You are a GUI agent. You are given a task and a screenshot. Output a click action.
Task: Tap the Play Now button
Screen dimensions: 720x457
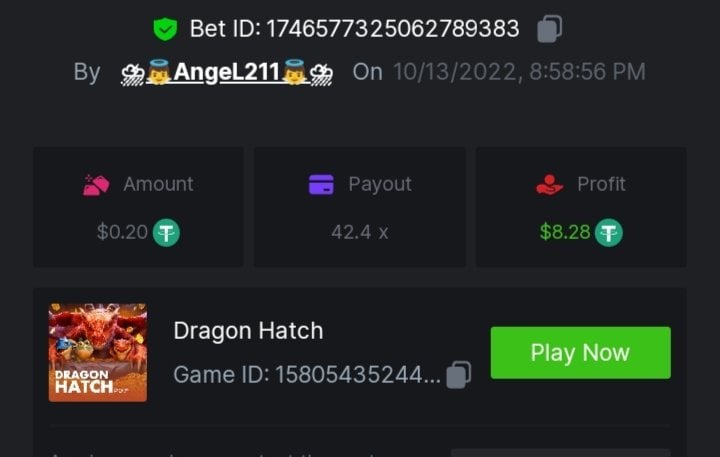(580, 352)
